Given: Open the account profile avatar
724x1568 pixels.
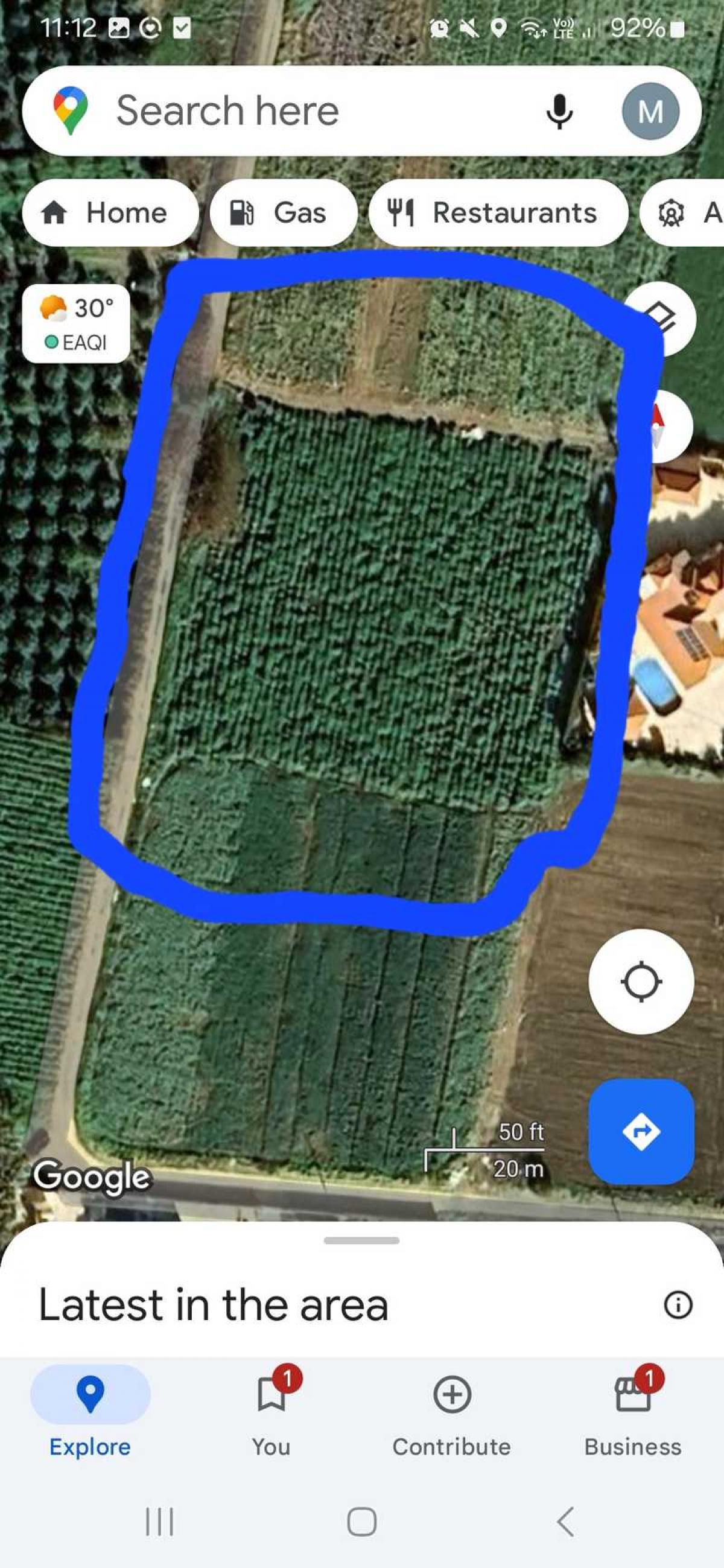Looking at the screenshot, I should [x=650, y=111].
